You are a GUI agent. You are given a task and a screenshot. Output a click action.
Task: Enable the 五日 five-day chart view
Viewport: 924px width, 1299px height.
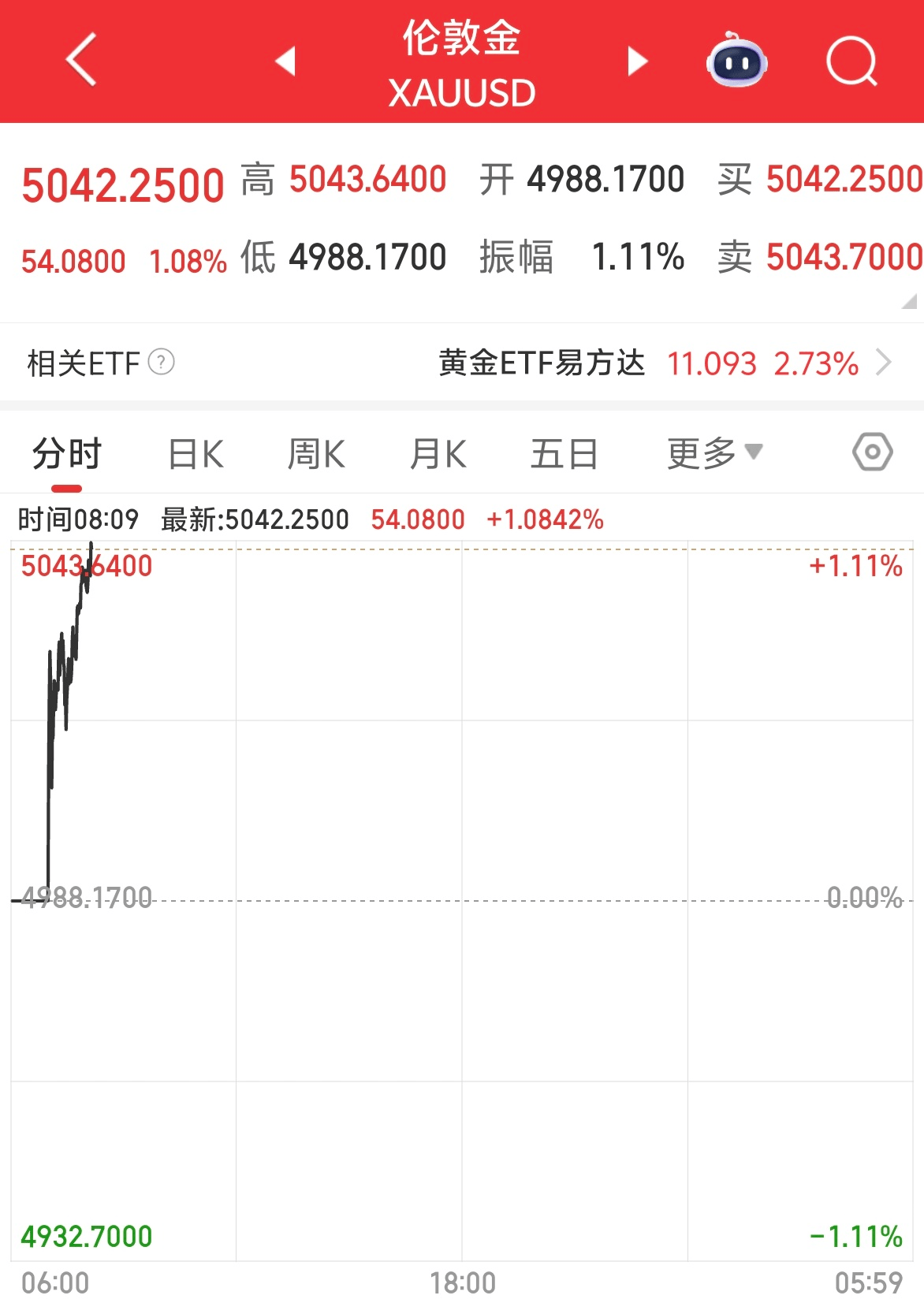pyautogui.click(x=563, y=453)
